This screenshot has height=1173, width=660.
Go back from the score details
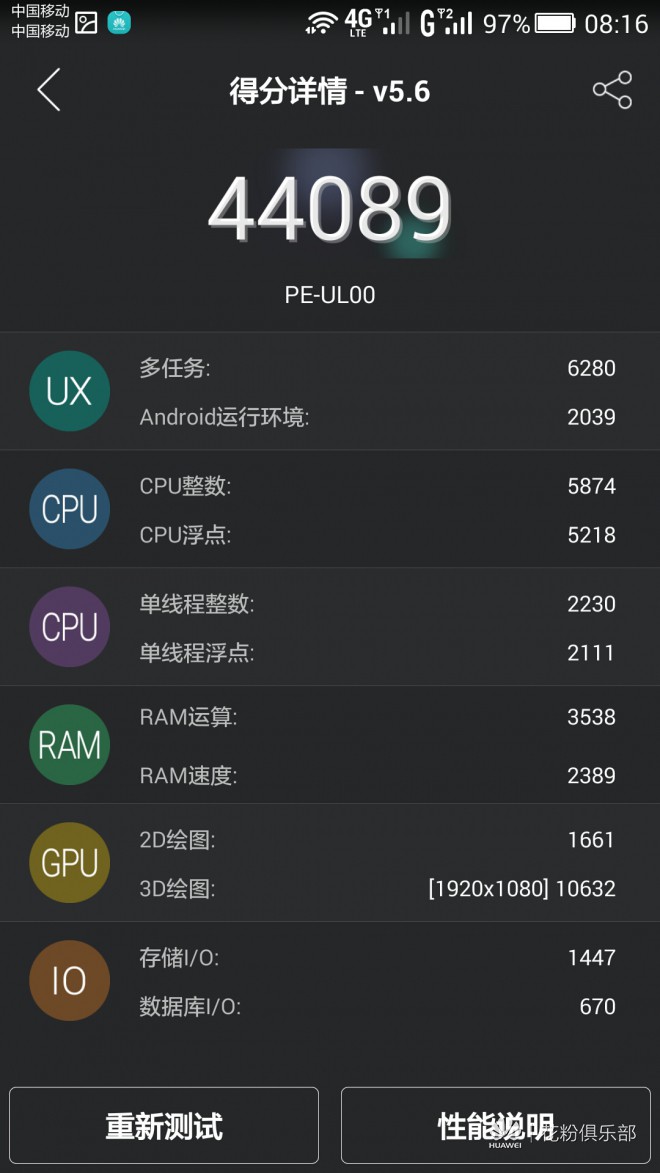[x=49, y=90]
